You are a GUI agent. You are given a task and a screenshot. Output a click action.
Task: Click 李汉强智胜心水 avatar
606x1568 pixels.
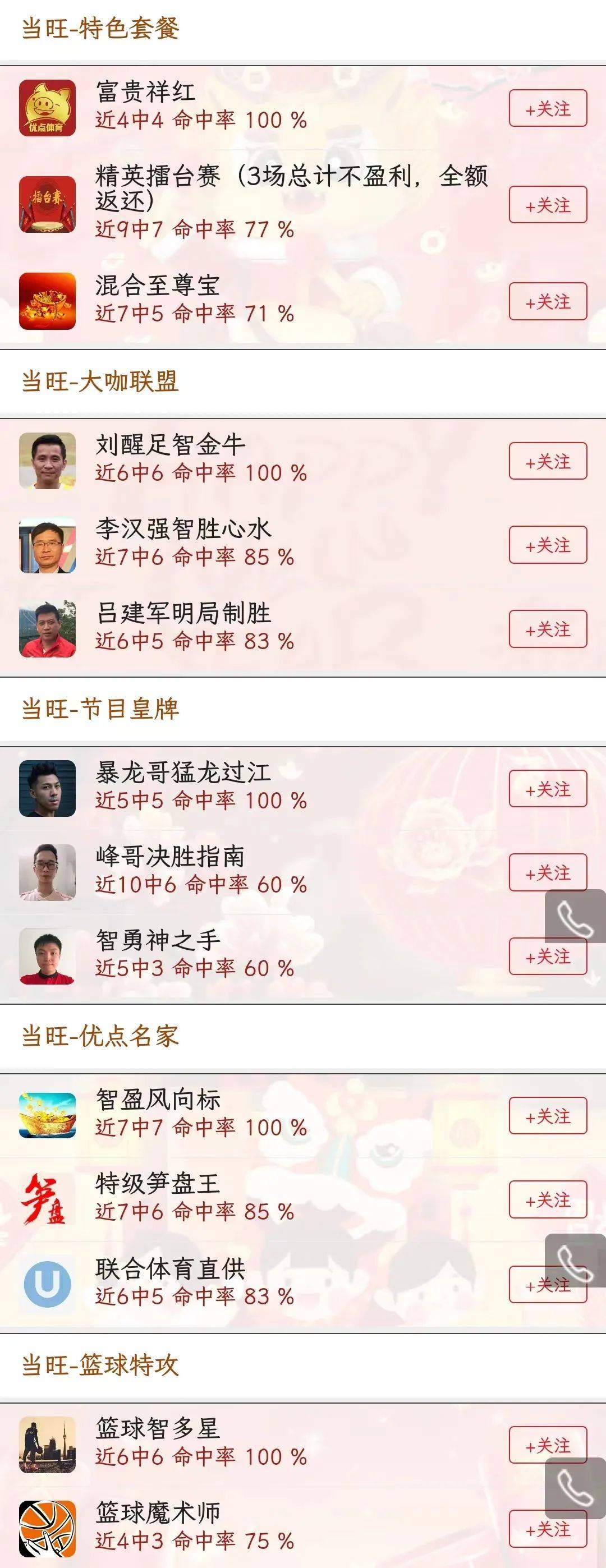49,546
